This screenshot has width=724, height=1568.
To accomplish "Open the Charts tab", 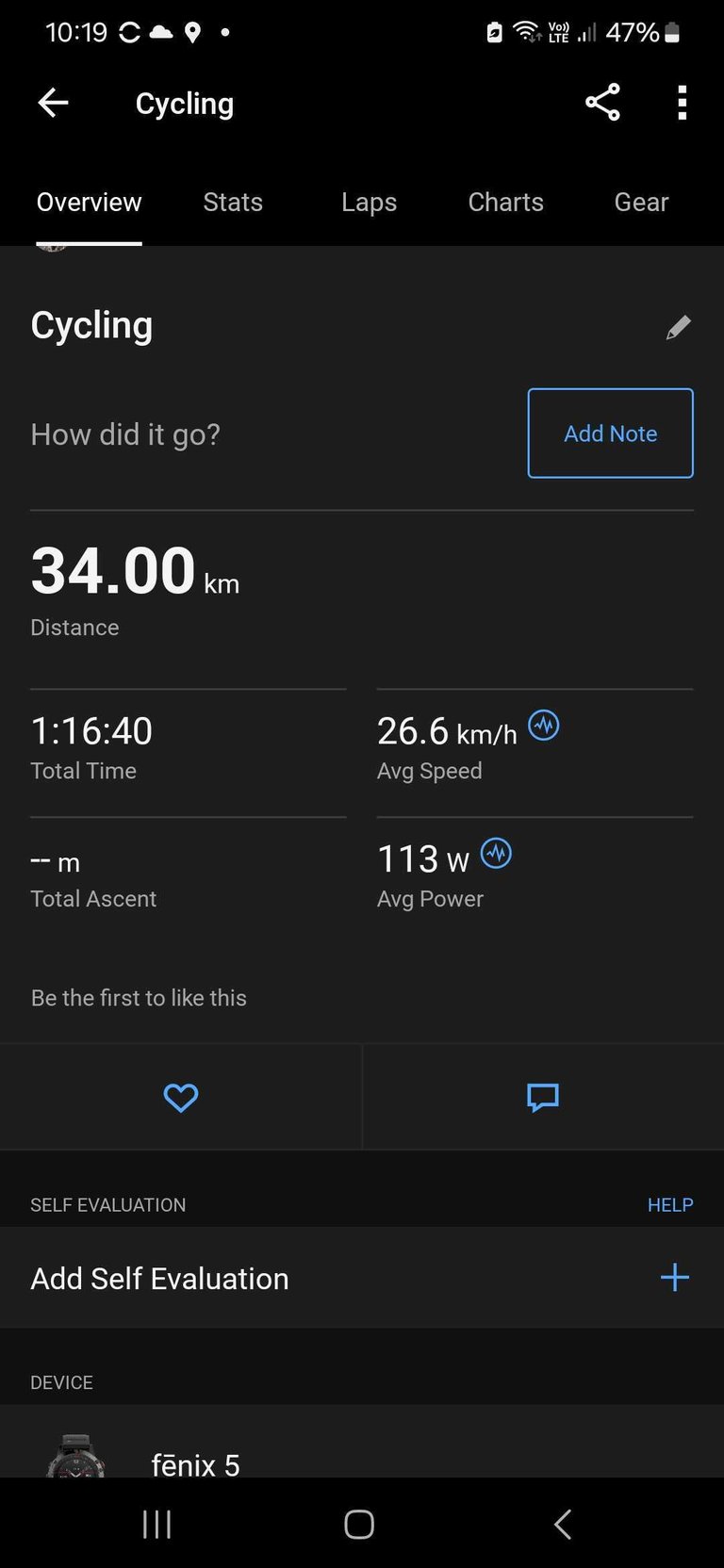I will coord(505,203).
